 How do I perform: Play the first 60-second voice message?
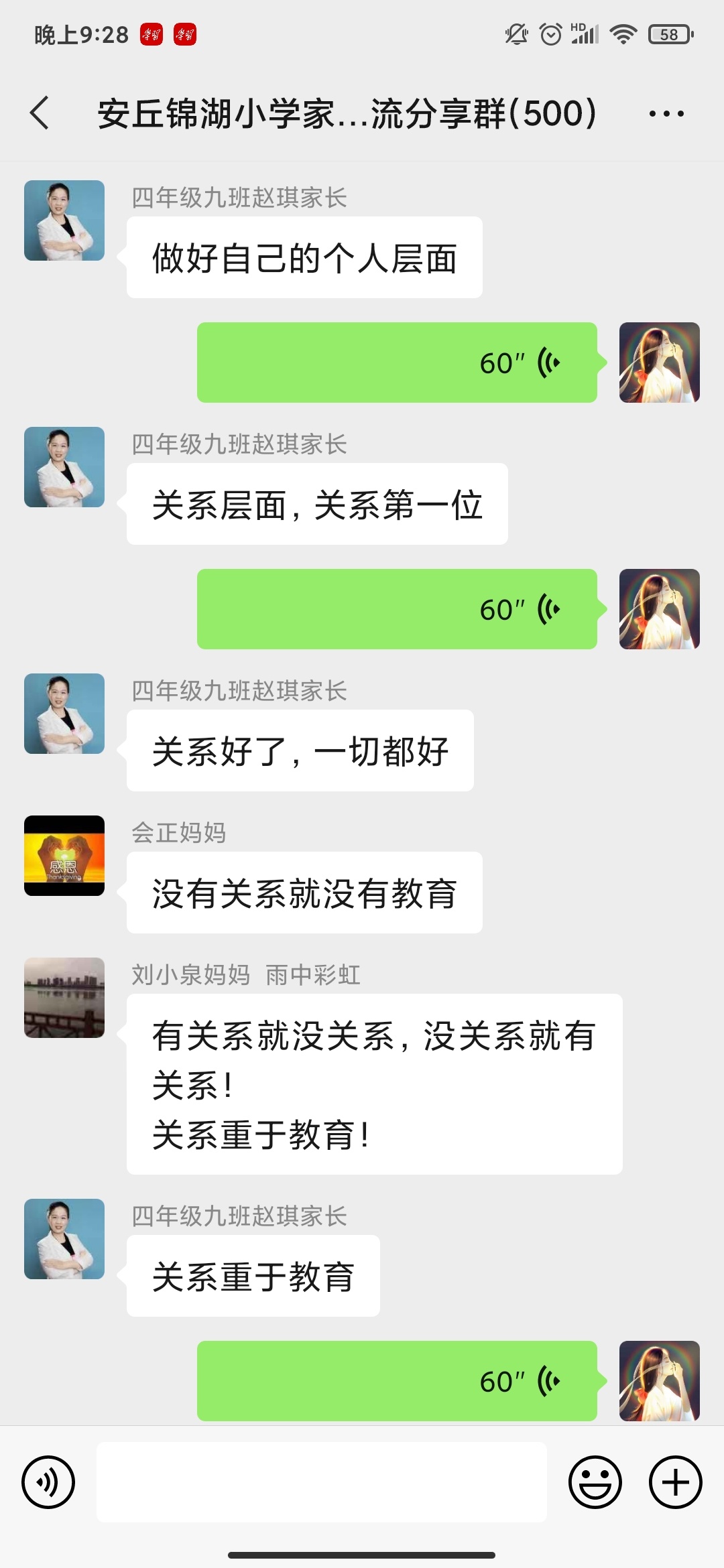pyautogui.click(x=396, y=362)
